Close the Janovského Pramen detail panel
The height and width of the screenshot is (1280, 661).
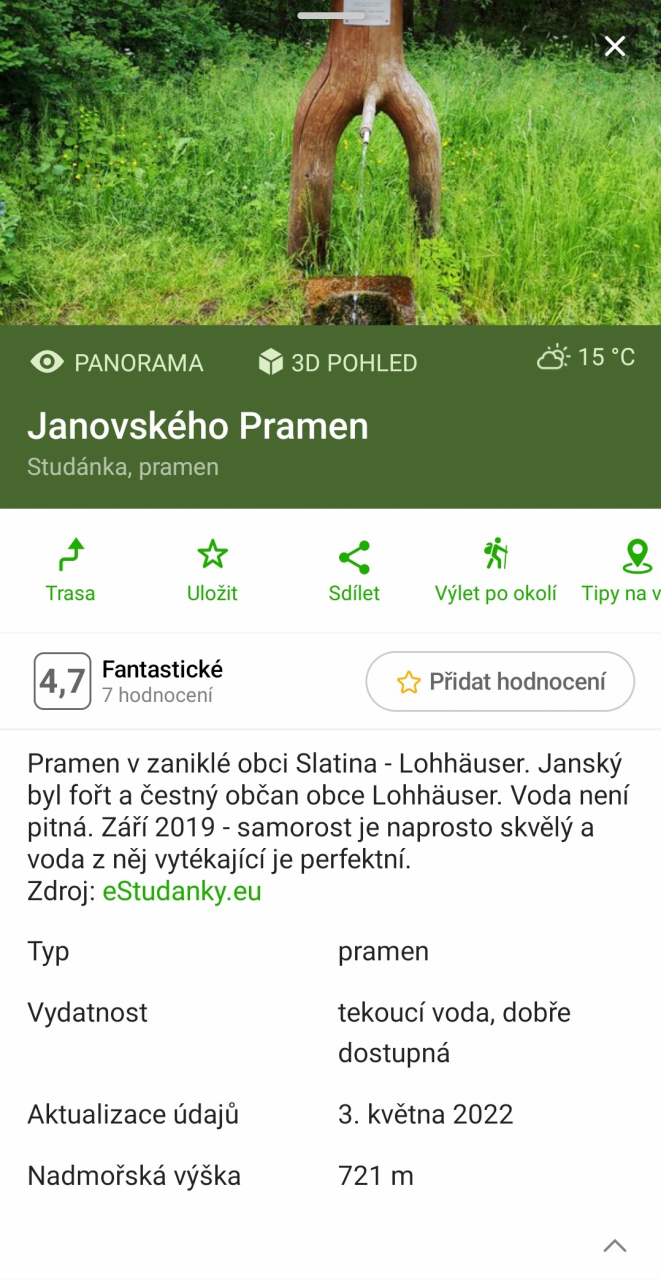(x=615, y=46)
